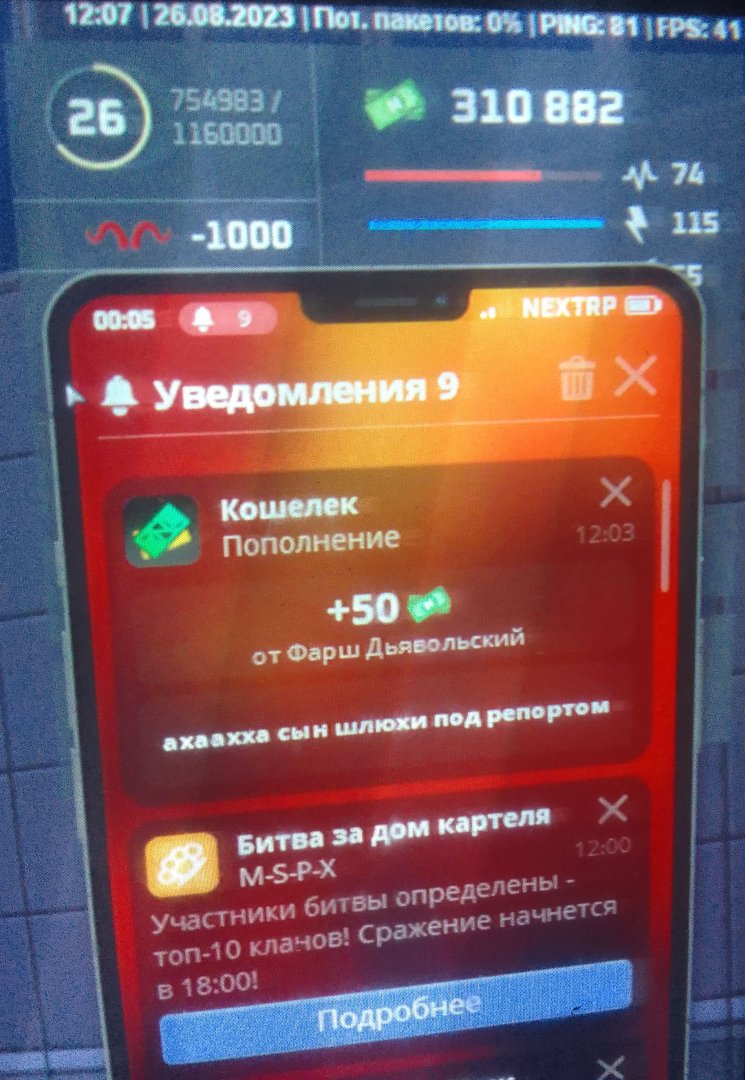Image resolution: width=745 pixels, height=1080 pixels.
Task: Close the Уведомления panel
Action: pos(634,377)
